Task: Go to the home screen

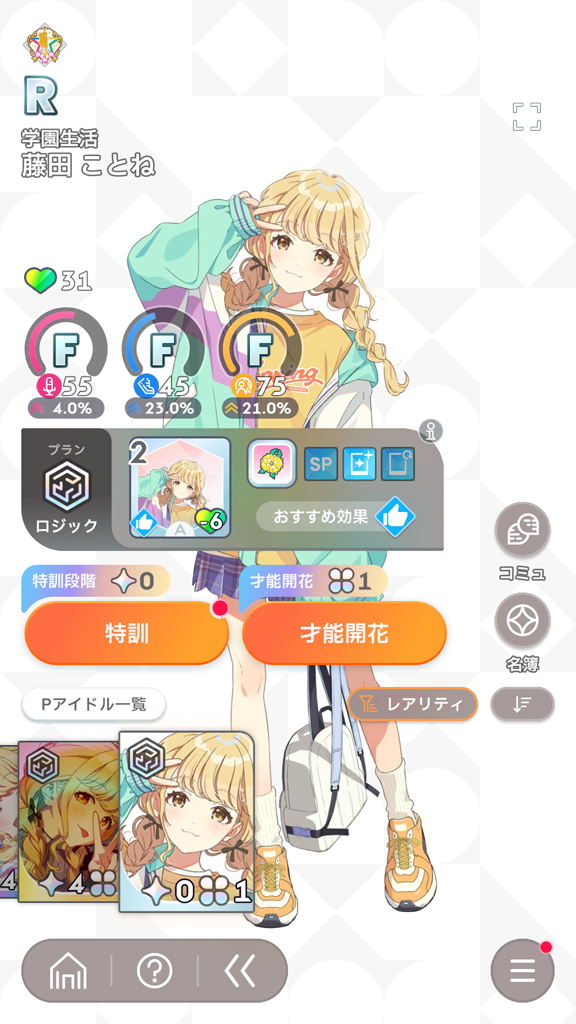Action: click(68, 971)
